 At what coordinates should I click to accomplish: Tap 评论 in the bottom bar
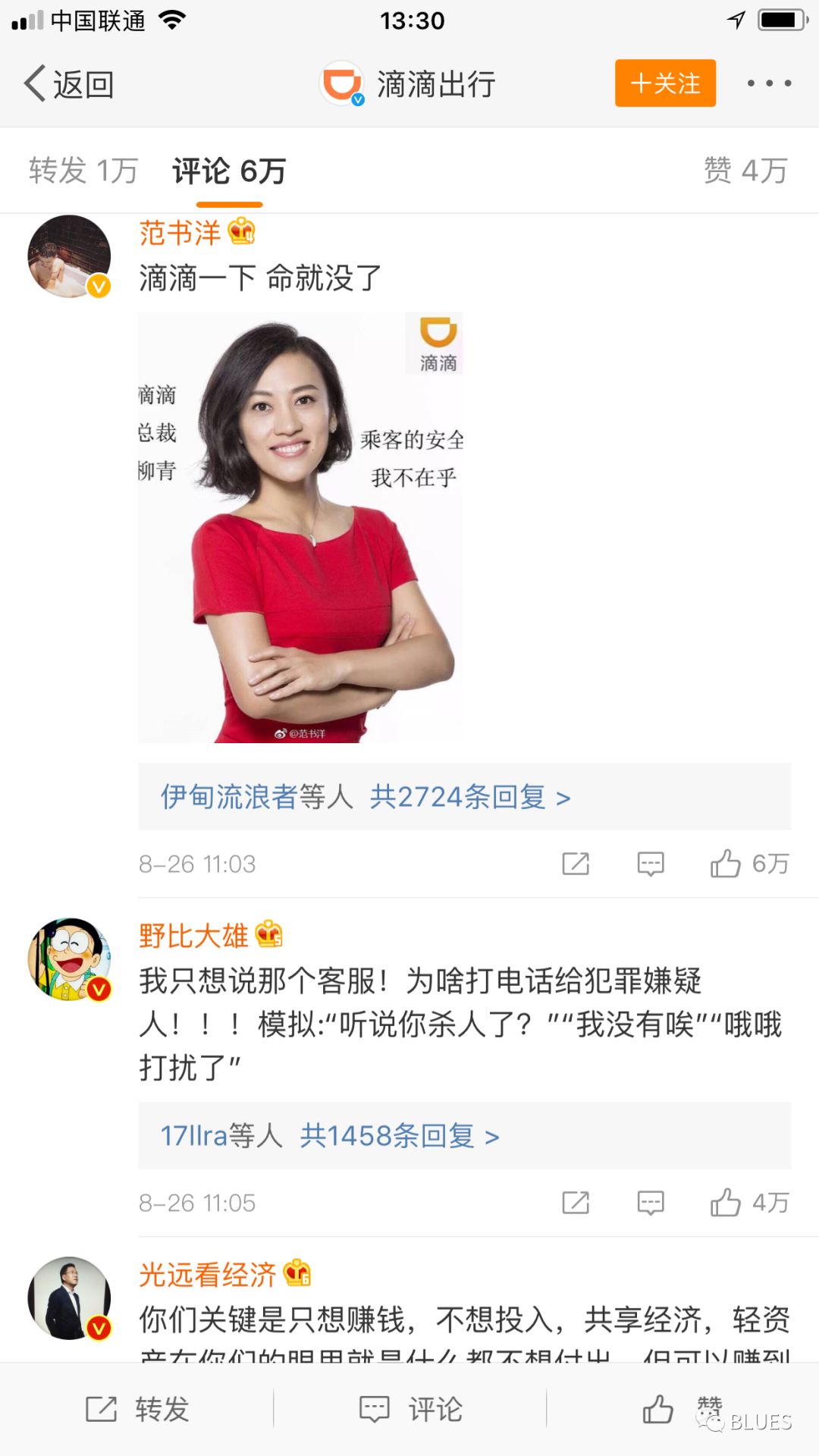pyautogui.click(x=410, y=1409)
